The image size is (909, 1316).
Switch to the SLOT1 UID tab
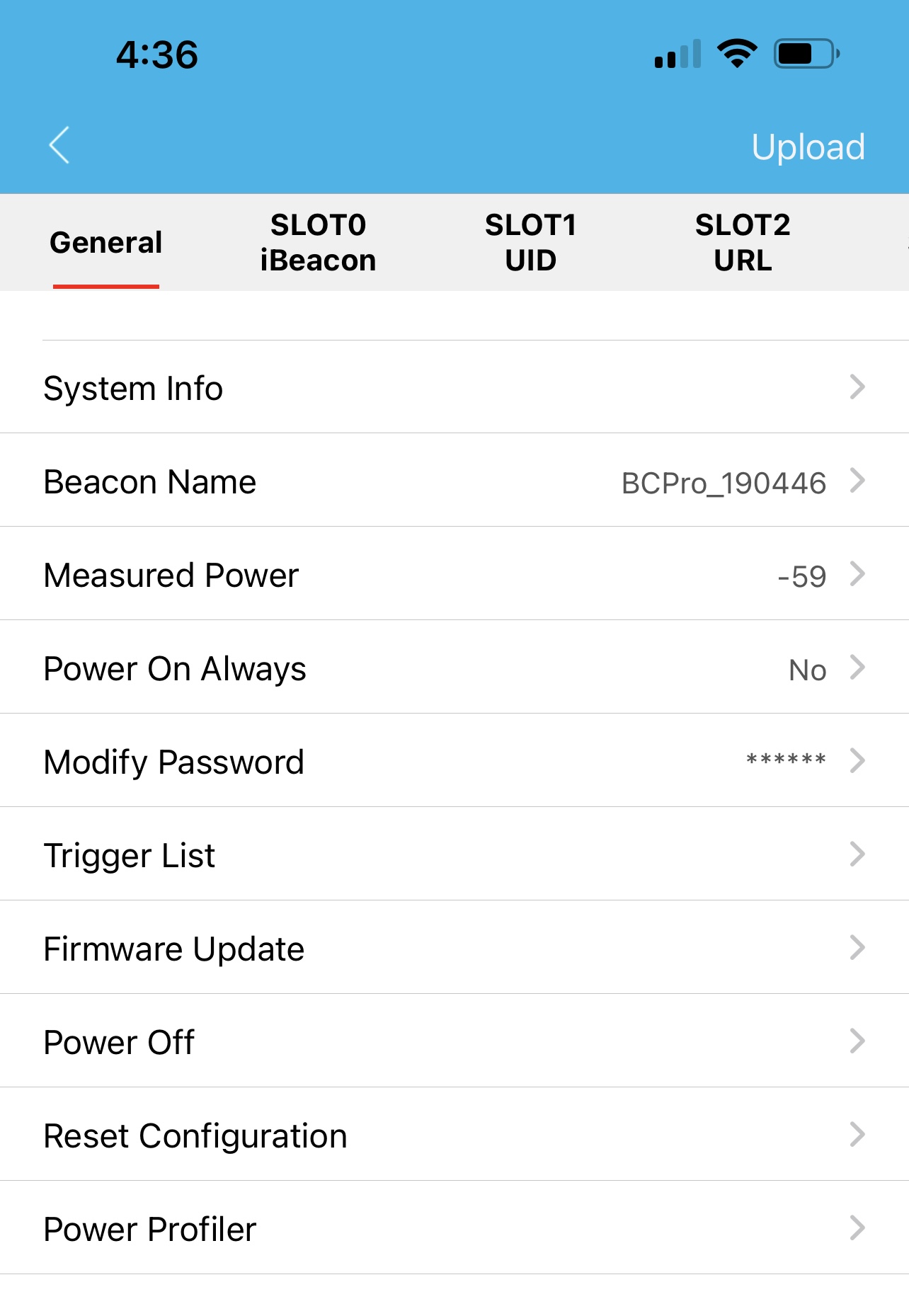click(530, 242)
